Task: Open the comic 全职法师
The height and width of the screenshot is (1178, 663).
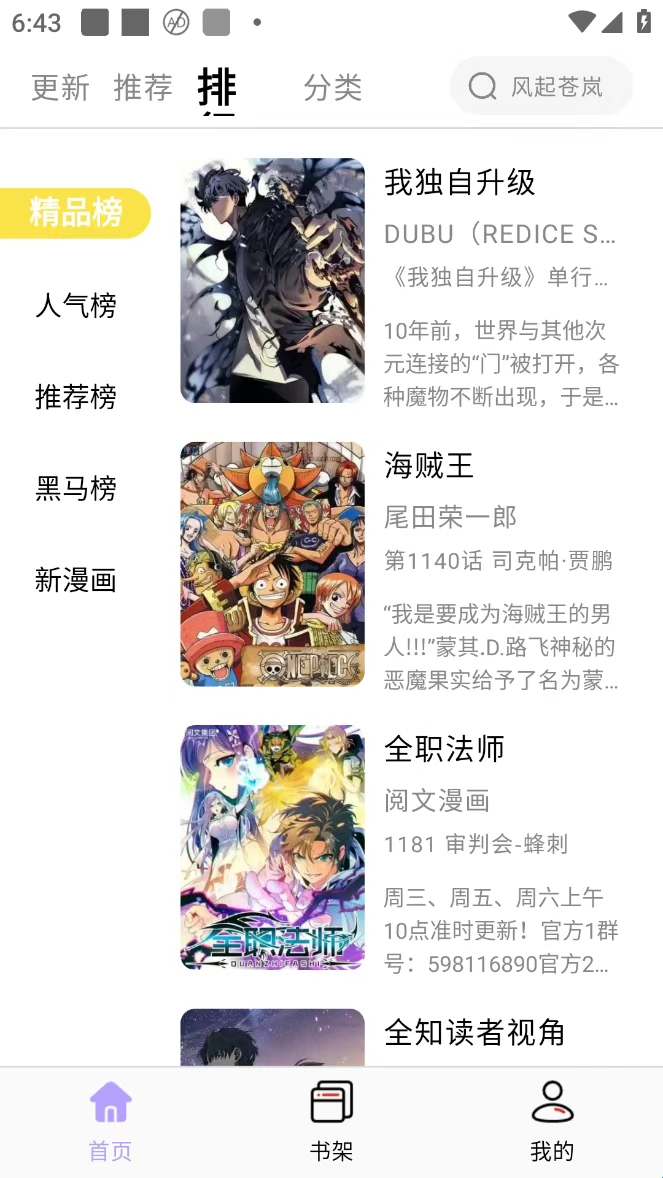Action: (400, 848)
